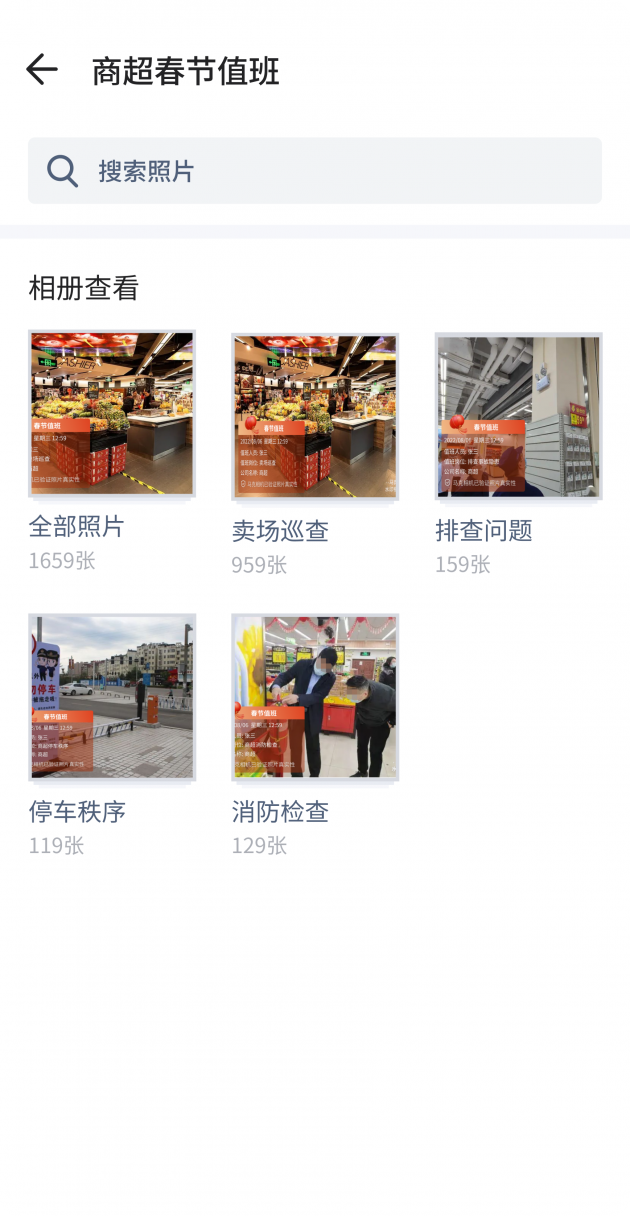Image resolution: width=630 pixels, height=1216 pixels.
Task: Go back using the arrow icon
Action: point(42,70)
